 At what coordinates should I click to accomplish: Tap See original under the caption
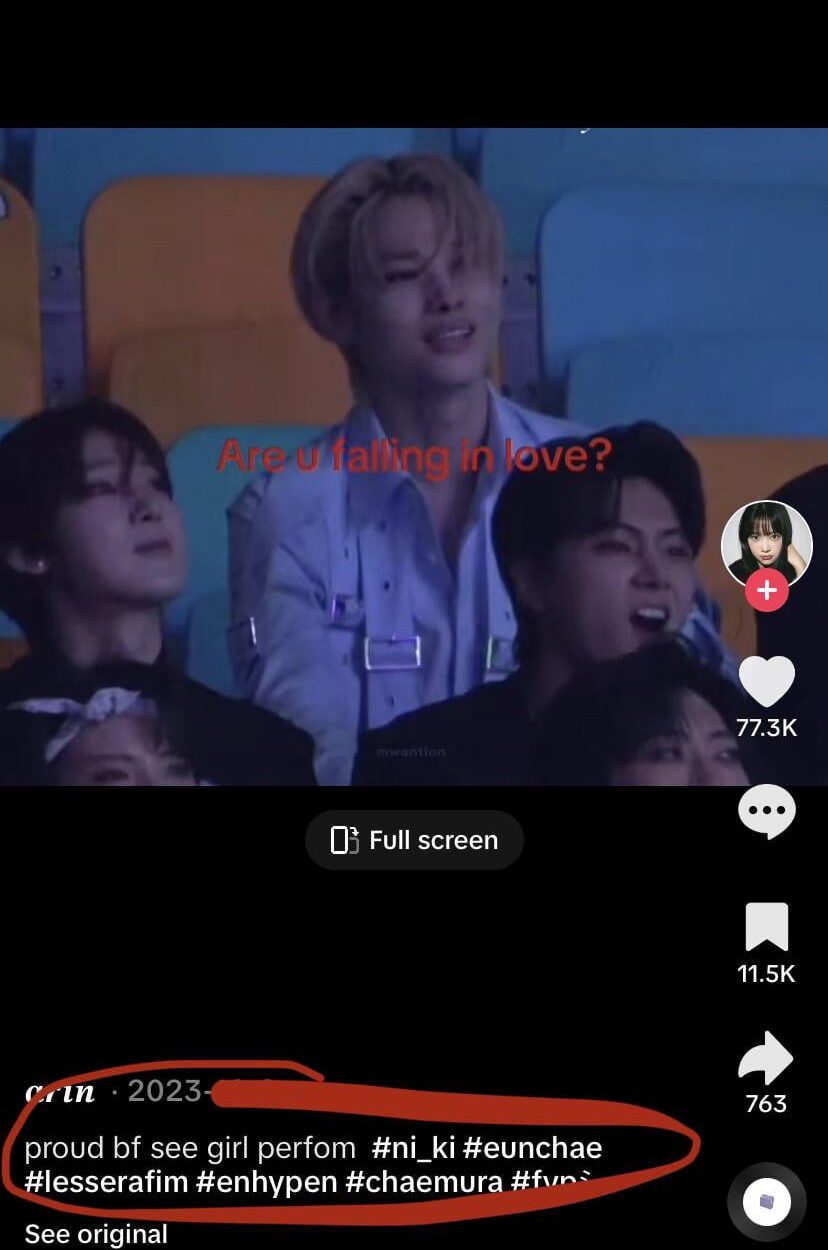click(96, 1234)
